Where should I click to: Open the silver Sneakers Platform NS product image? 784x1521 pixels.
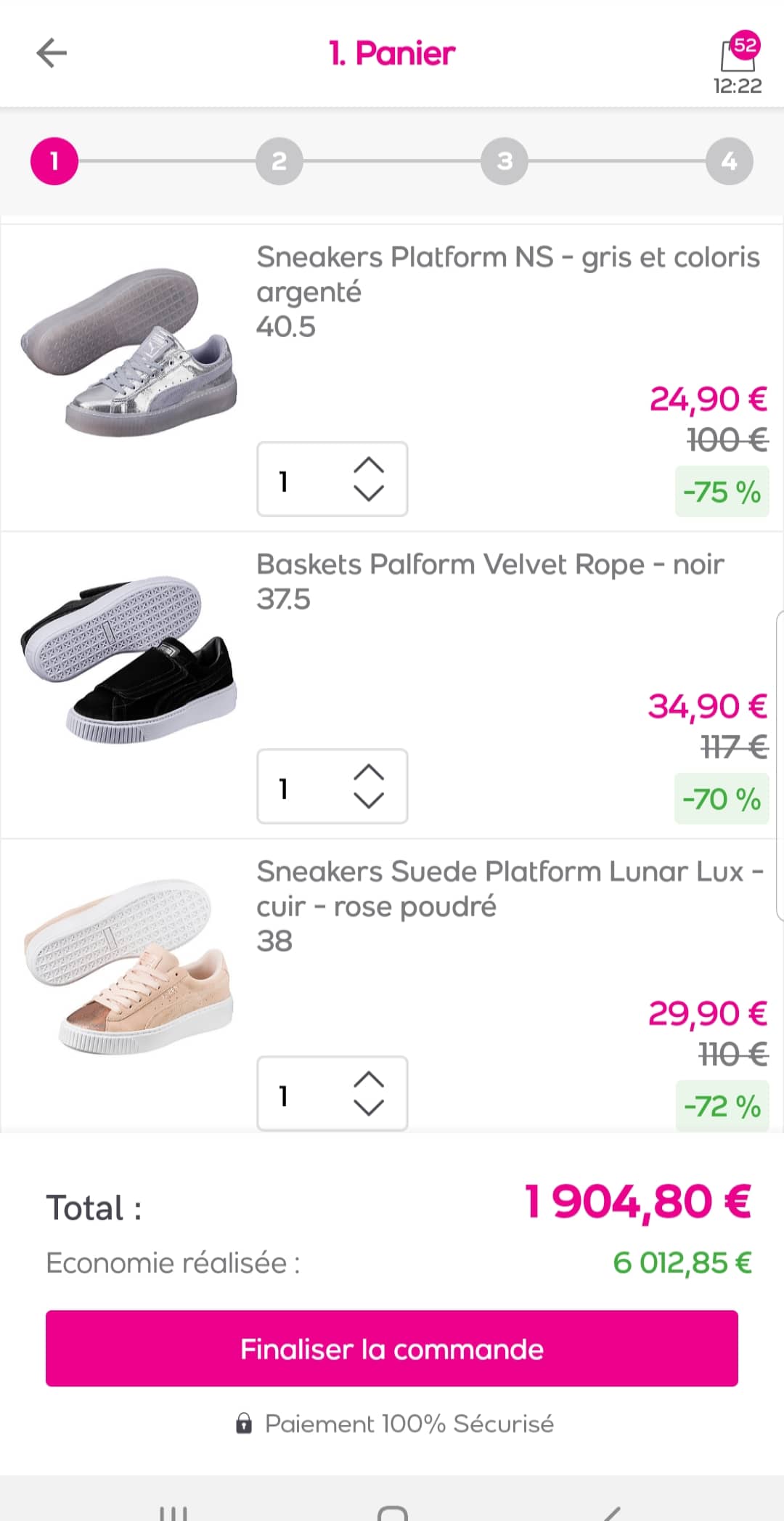pos(129,353)
